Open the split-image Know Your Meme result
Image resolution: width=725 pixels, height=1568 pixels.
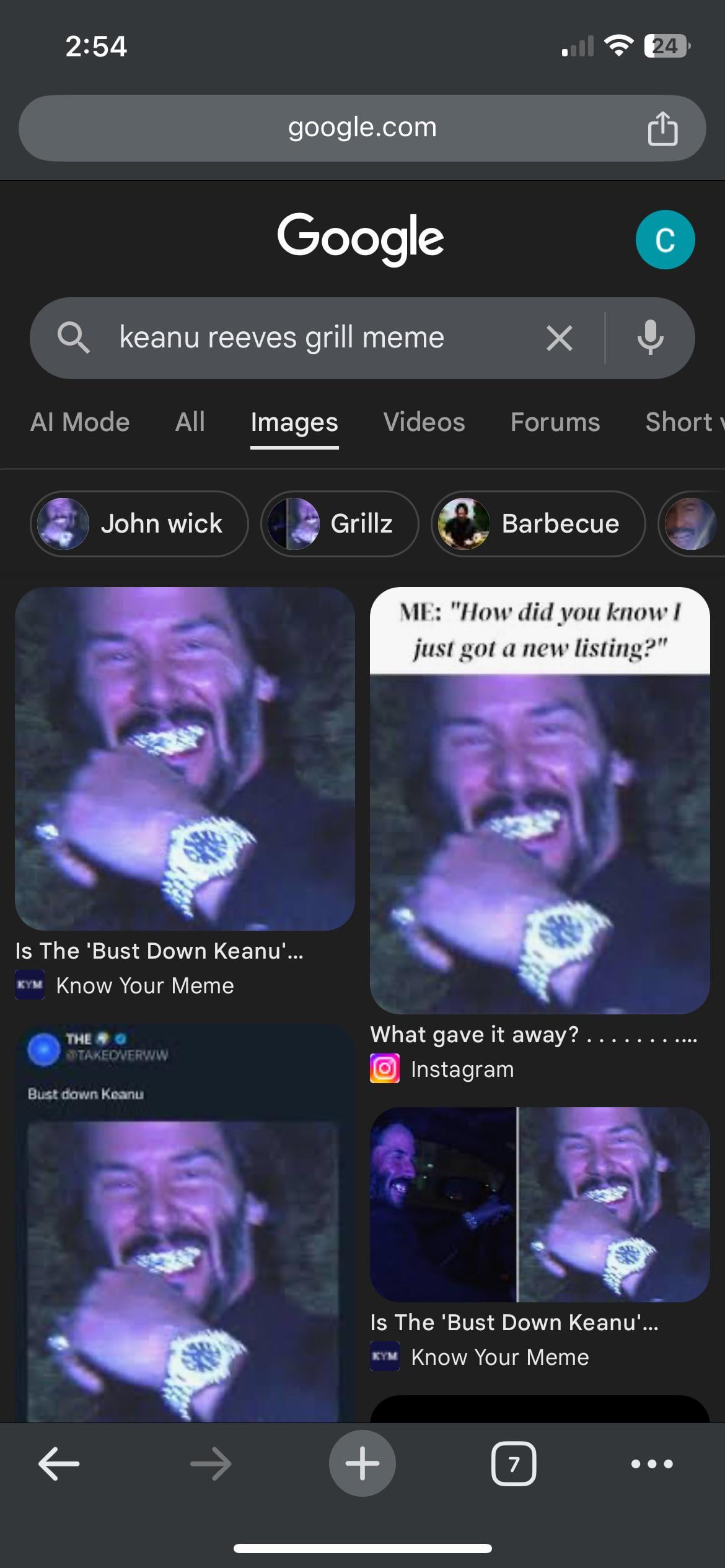coord(539,1204)
